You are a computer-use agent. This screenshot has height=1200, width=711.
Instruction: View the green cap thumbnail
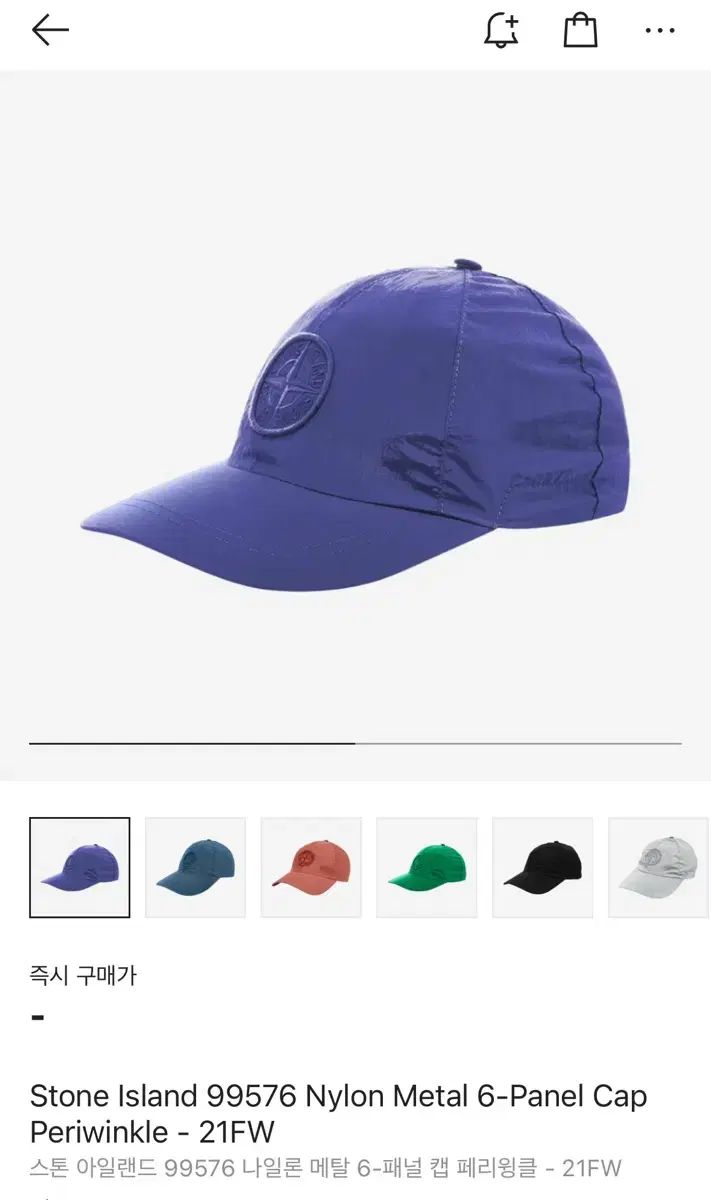pos(427,867)
